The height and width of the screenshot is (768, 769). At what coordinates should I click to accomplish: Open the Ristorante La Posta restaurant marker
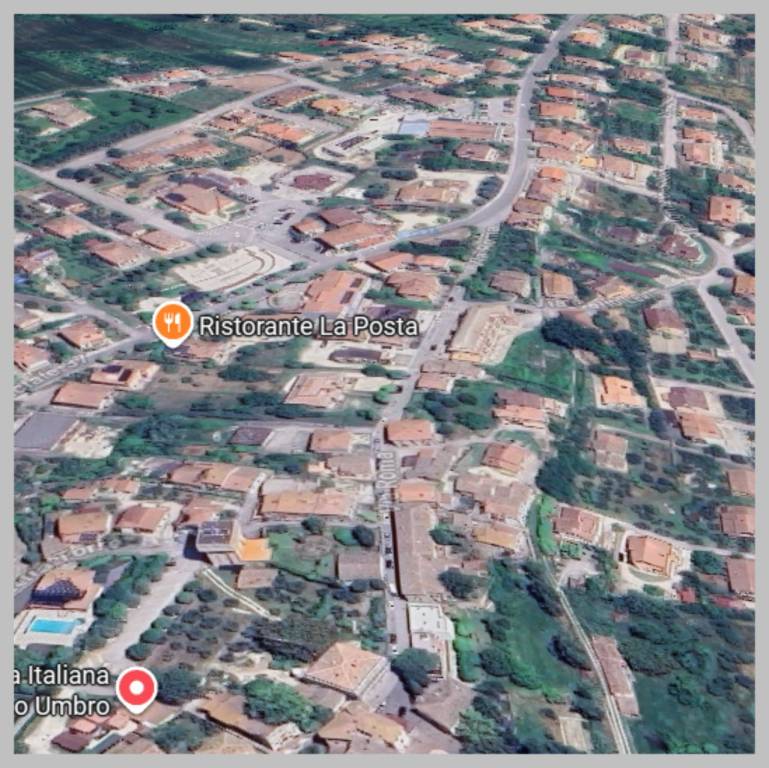[173, 322]
